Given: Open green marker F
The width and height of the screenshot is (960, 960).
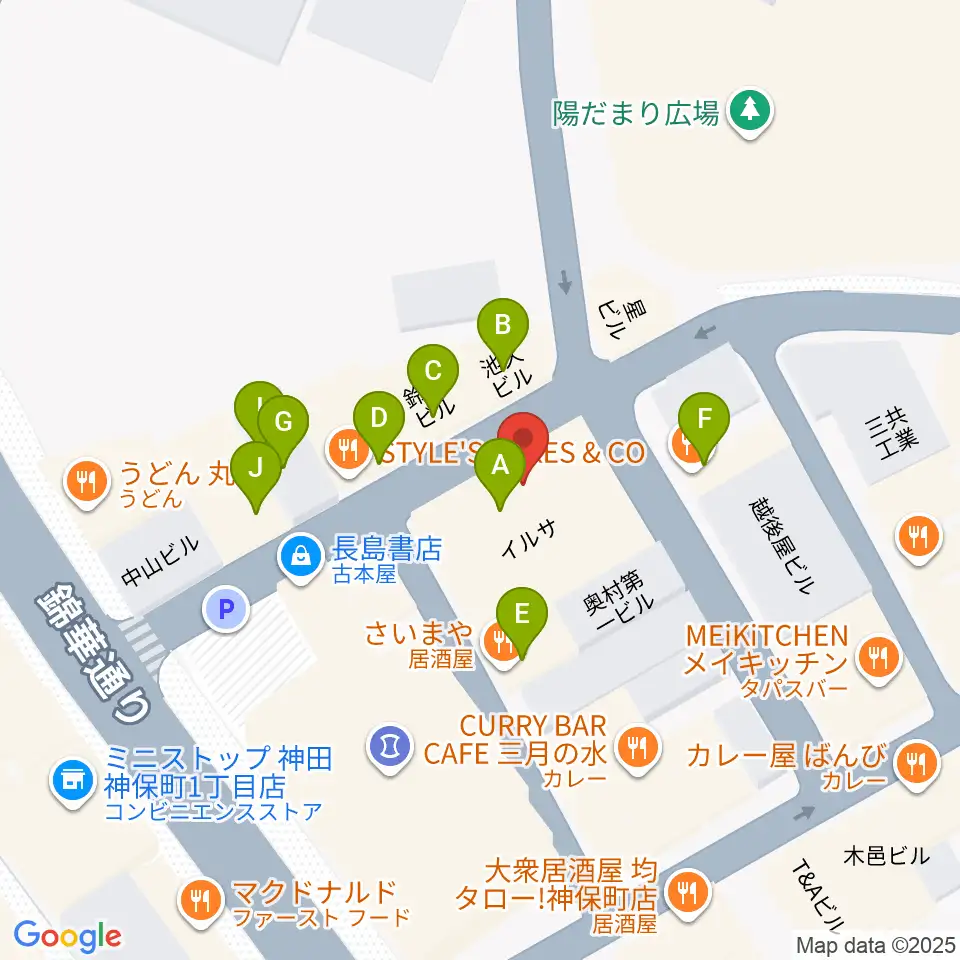Looking at the screenshot, I should tap(704, 427).
